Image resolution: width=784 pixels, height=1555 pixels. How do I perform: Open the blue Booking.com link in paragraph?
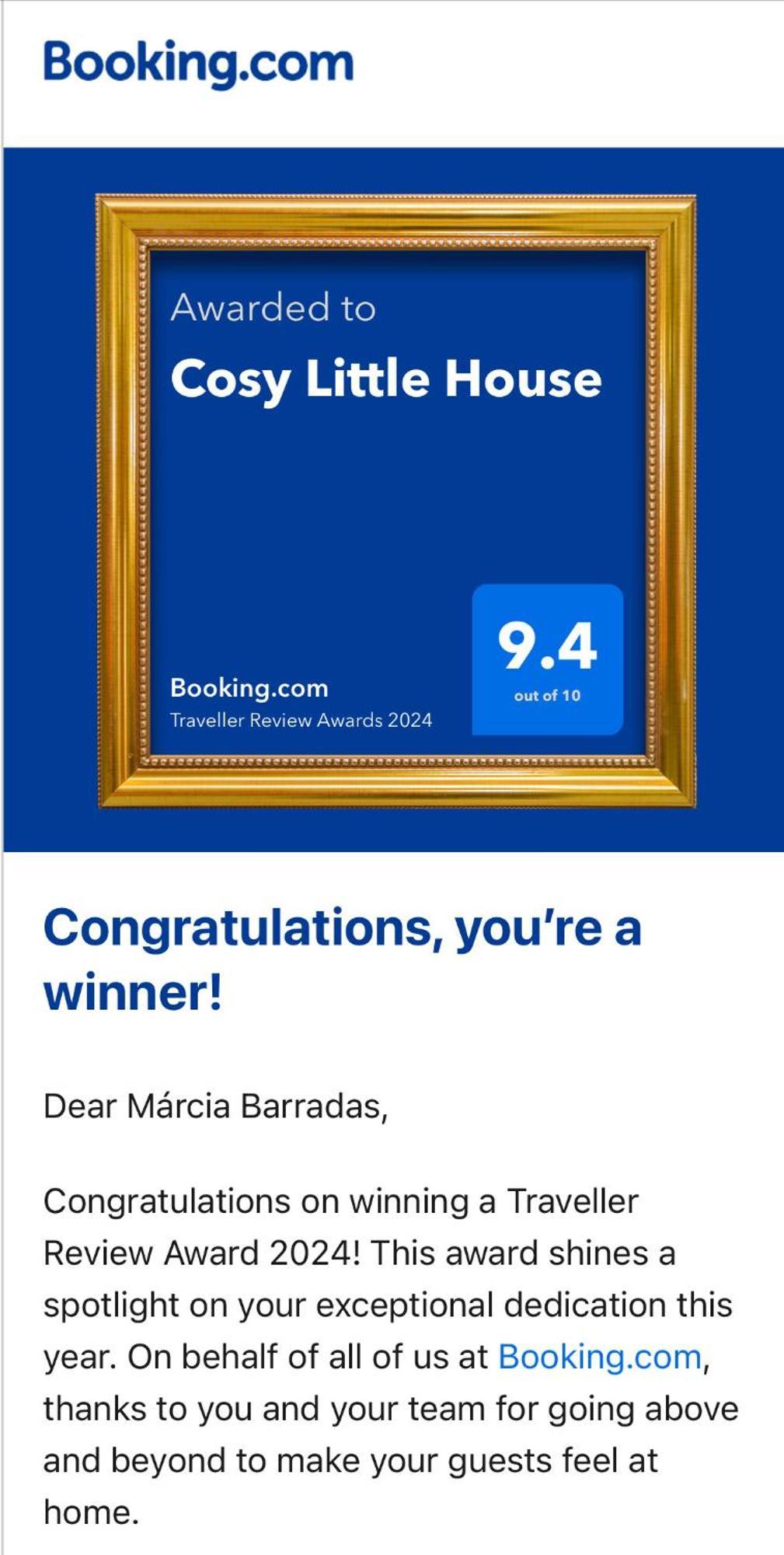tap(599, 1357)
